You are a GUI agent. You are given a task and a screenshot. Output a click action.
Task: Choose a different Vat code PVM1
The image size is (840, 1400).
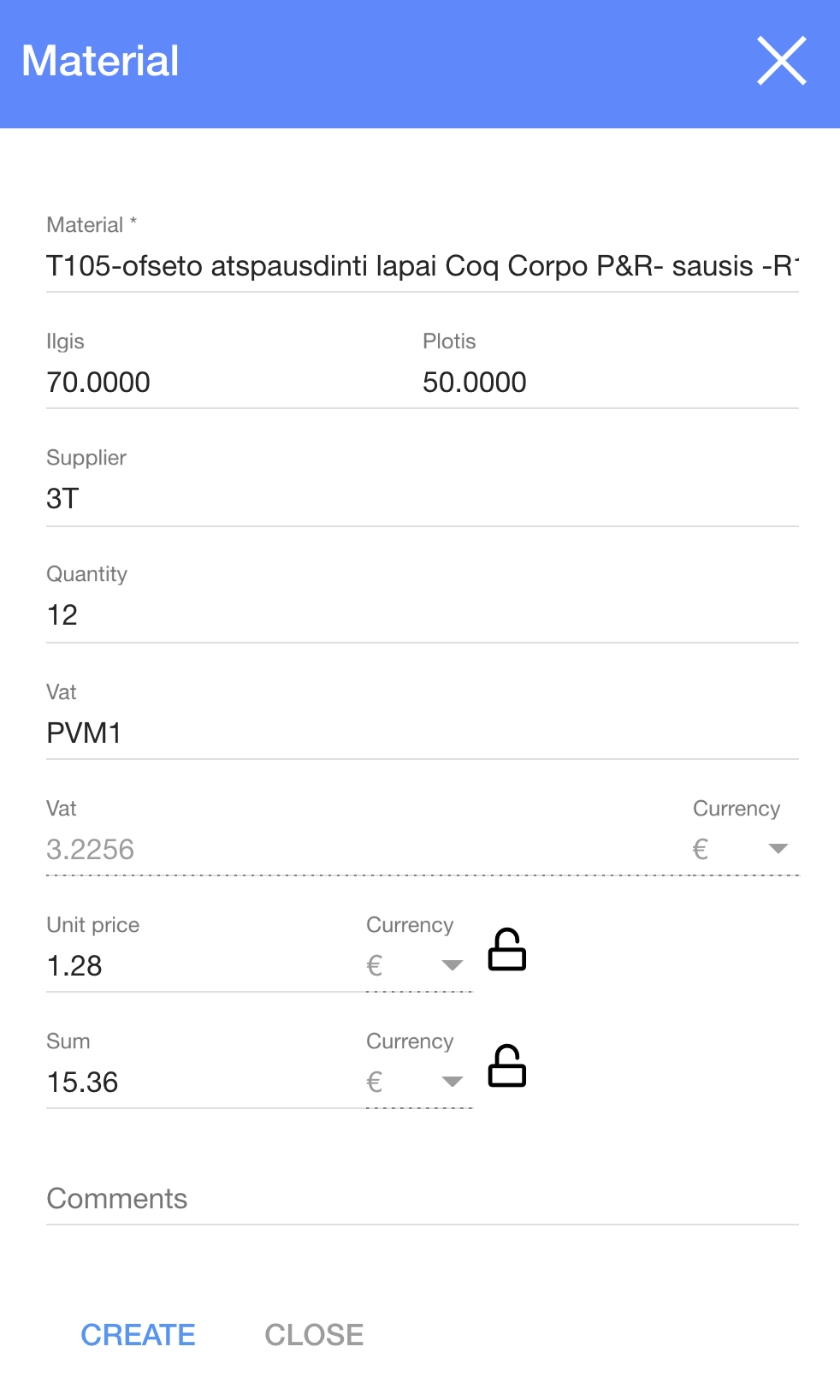pyautogui.click(x=422, y=733)
